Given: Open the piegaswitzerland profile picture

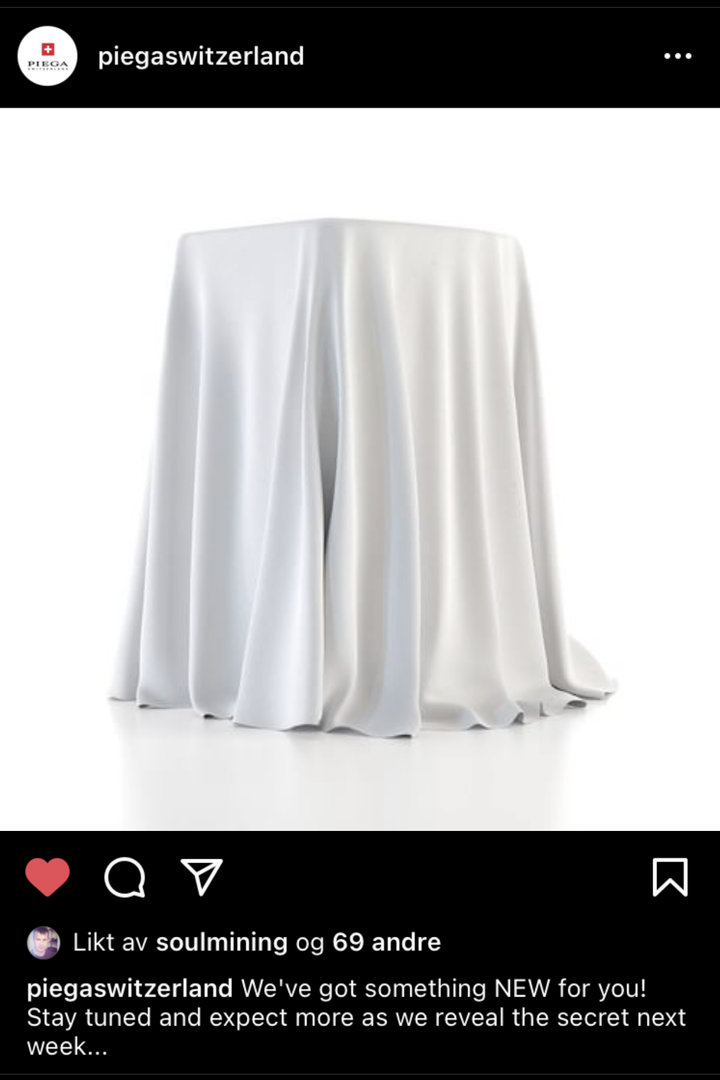Looking at the screenshot, I should tap(47, 56).
